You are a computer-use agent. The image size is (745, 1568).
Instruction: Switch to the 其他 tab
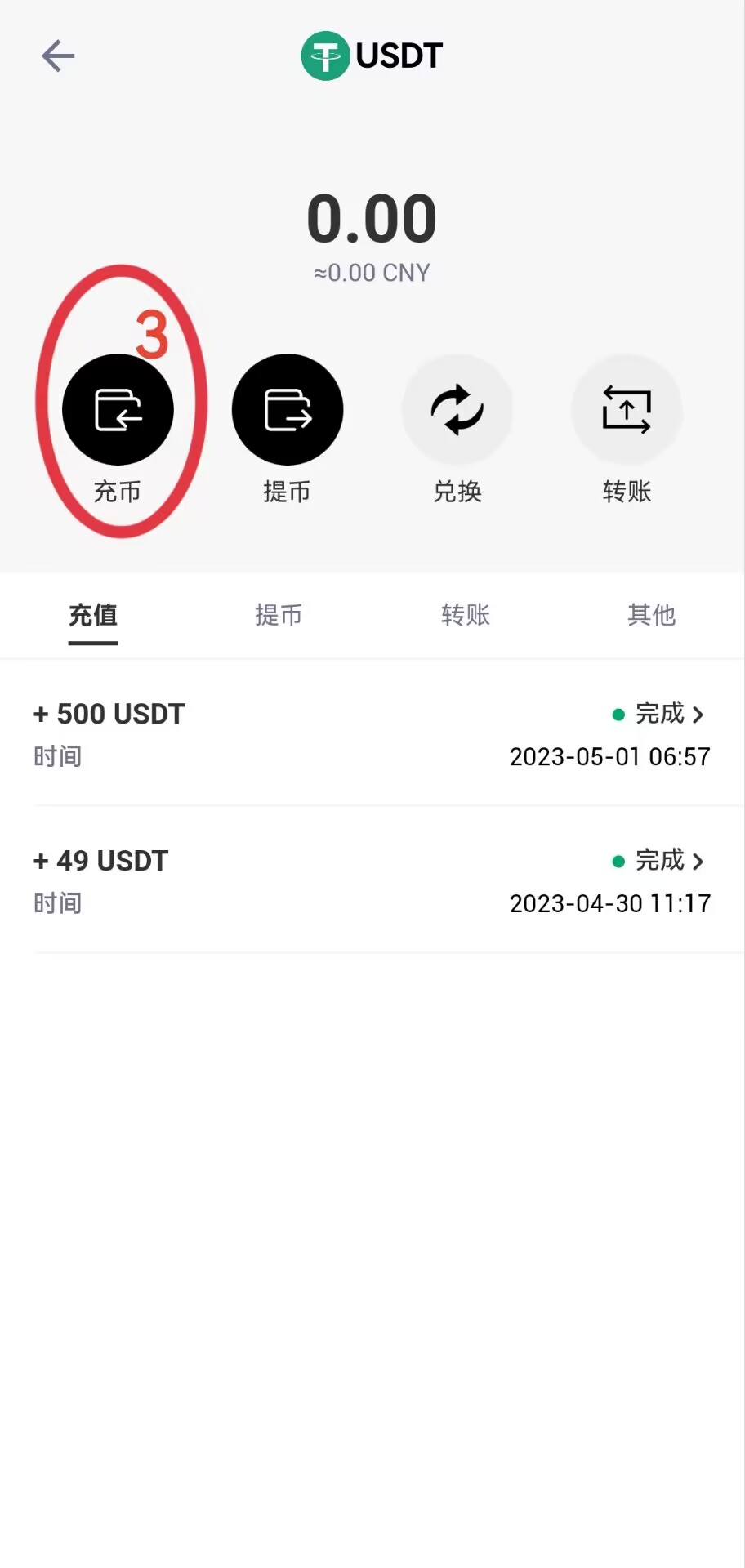651,615
